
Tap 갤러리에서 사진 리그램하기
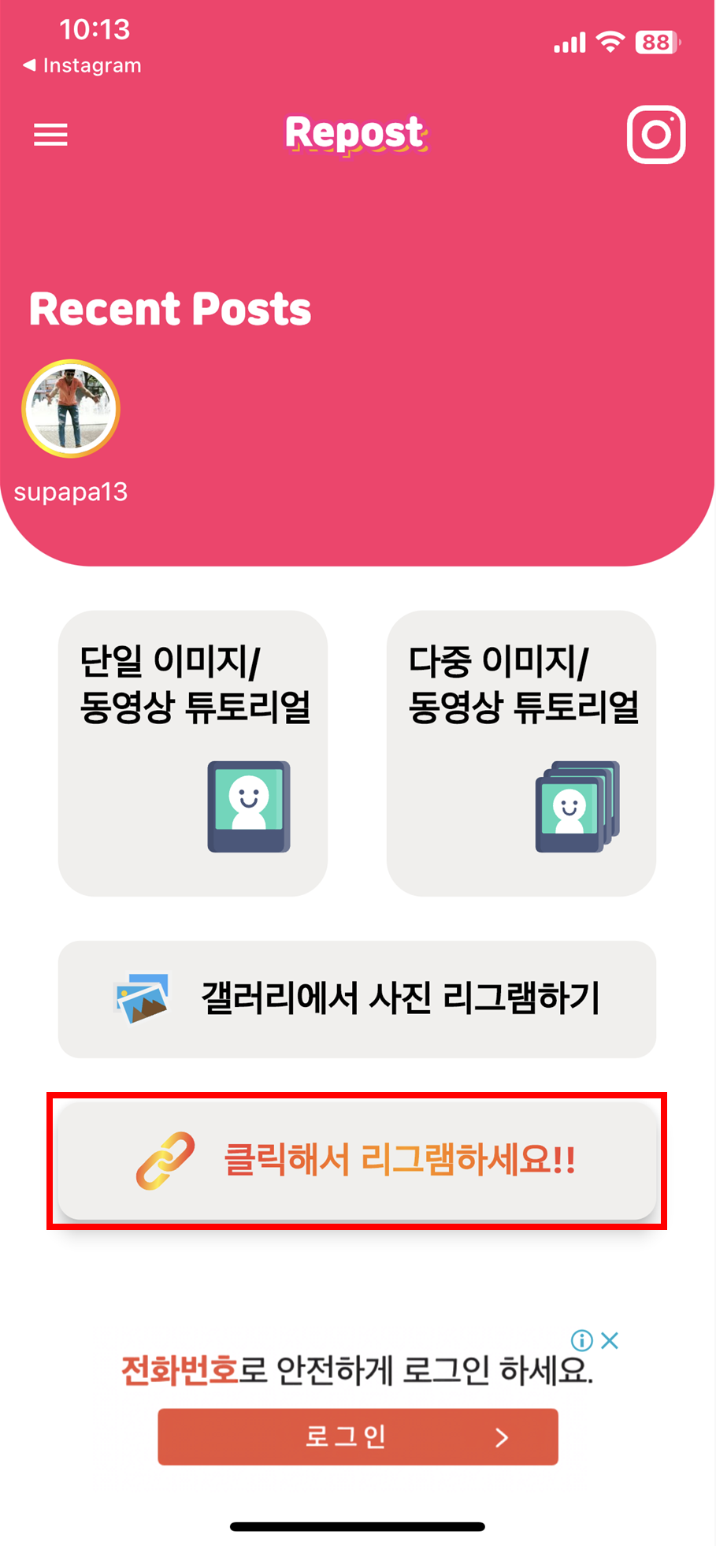(357, 999)
